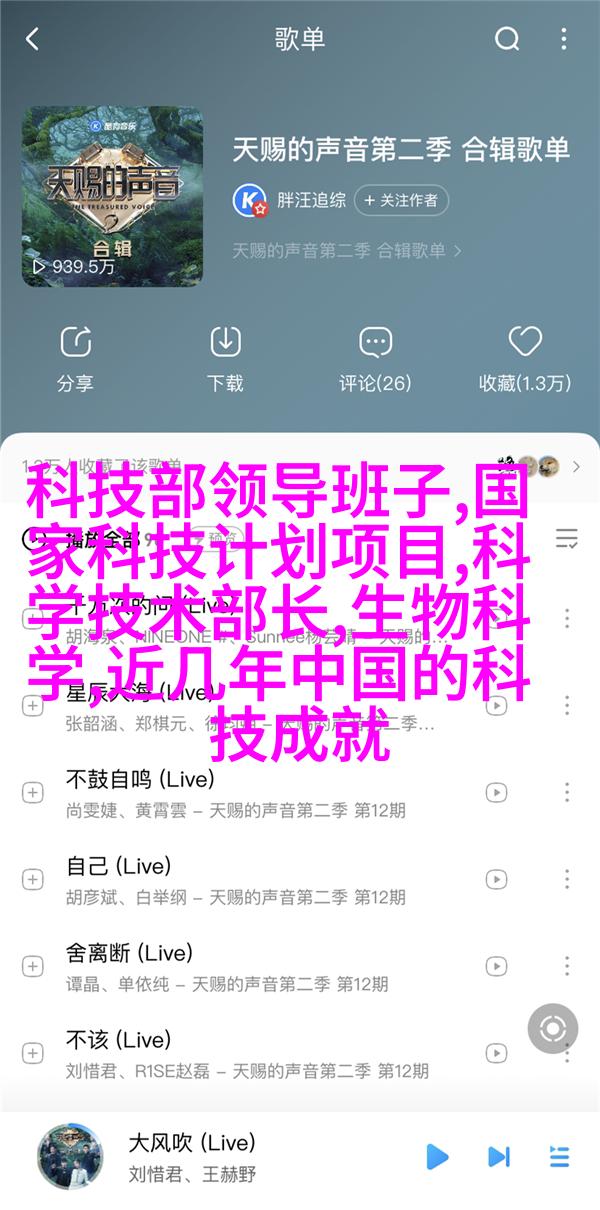This screenshot has height=1210, width=600.
Task: Open the video of 舍离断 (Live)
Action: [497, 967]
